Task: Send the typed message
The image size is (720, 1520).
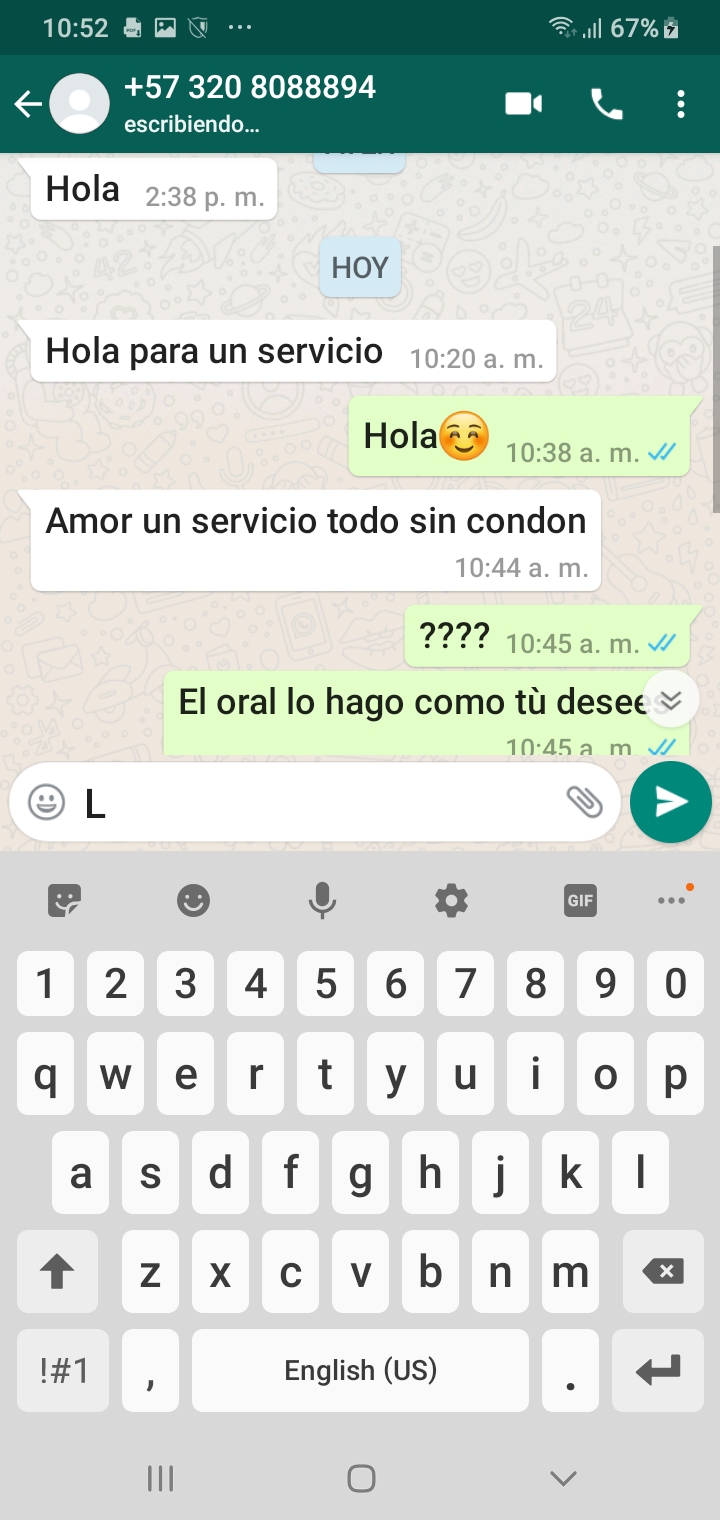Action: click(670, 802)
